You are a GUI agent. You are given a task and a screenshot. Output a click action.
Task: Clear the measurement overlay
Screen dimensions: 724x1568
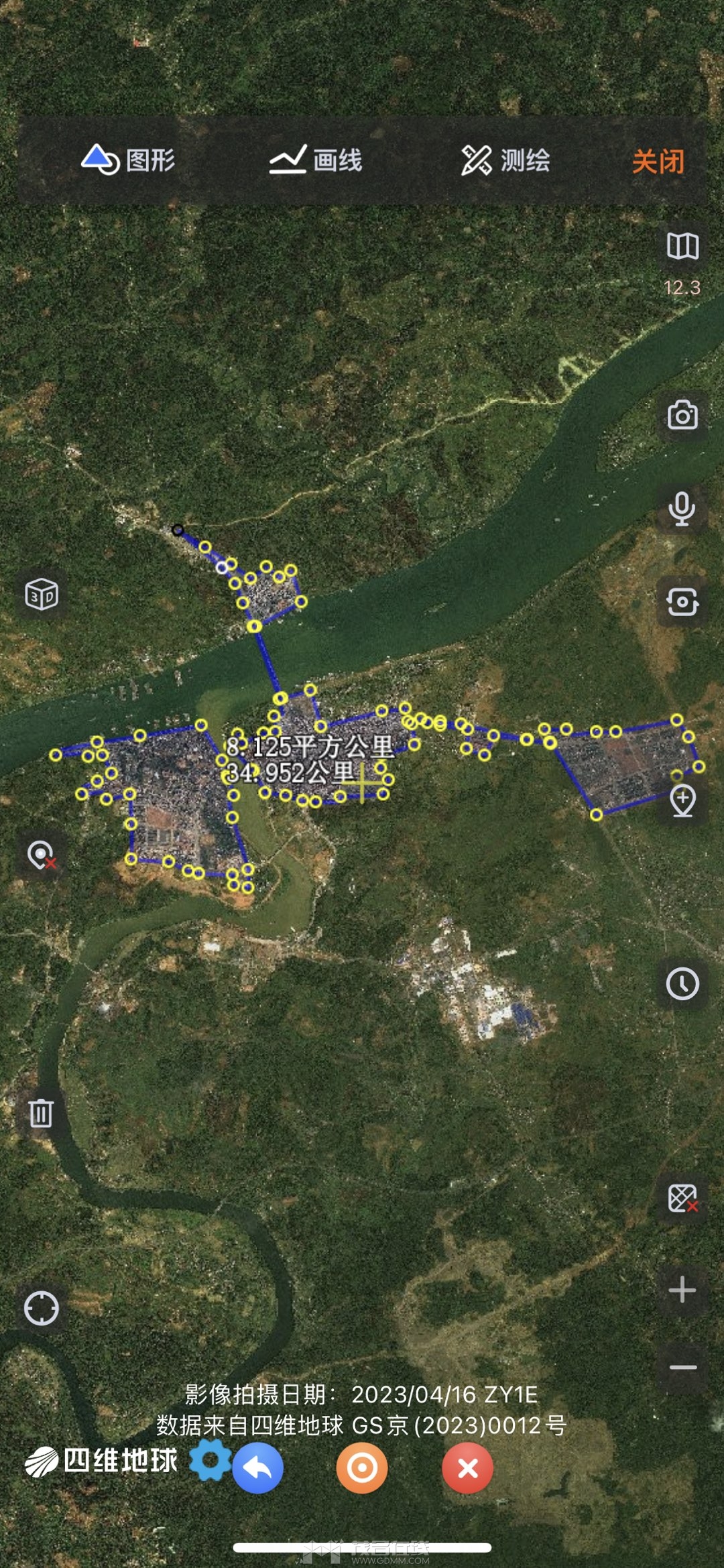[x=682, y=1198]
